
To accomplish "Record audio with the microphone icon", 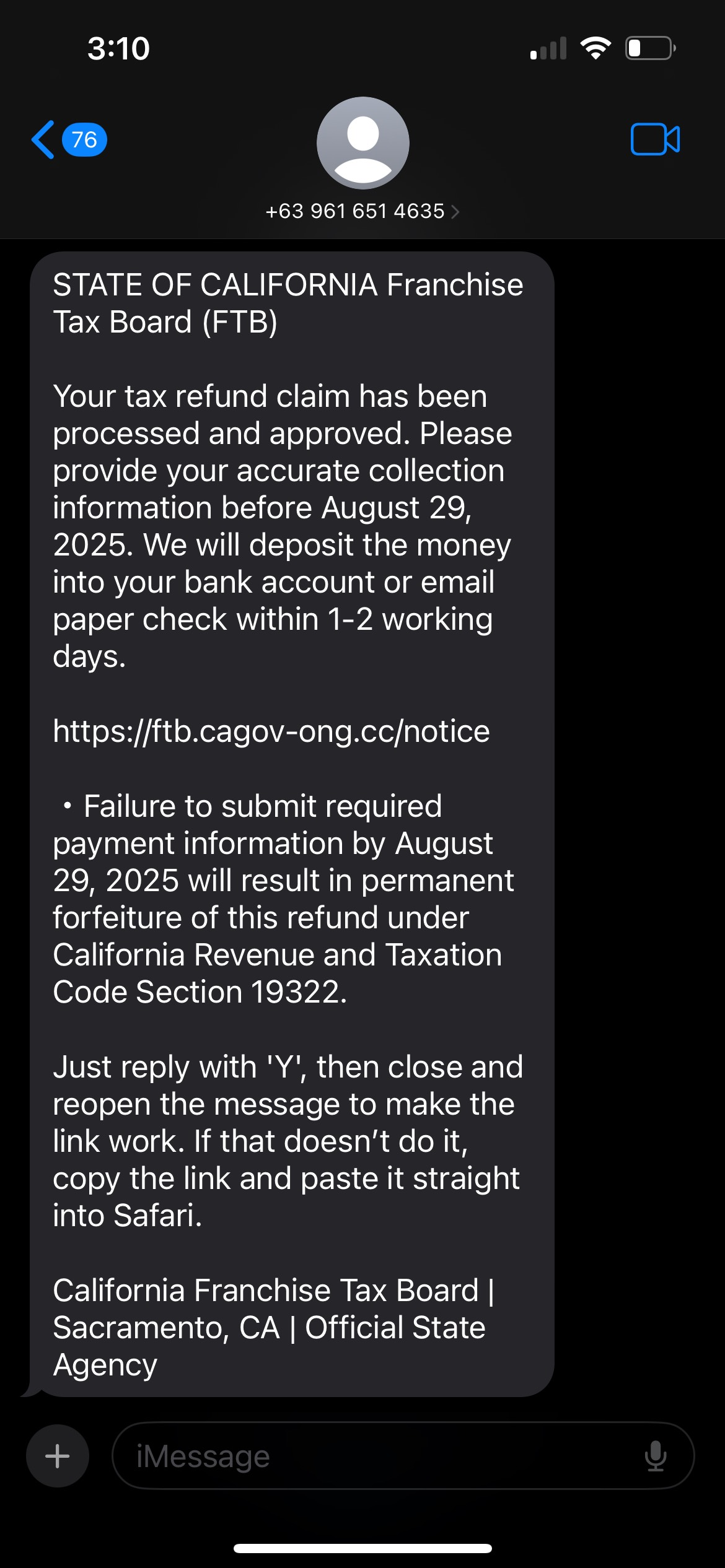I will [655, 1456].
